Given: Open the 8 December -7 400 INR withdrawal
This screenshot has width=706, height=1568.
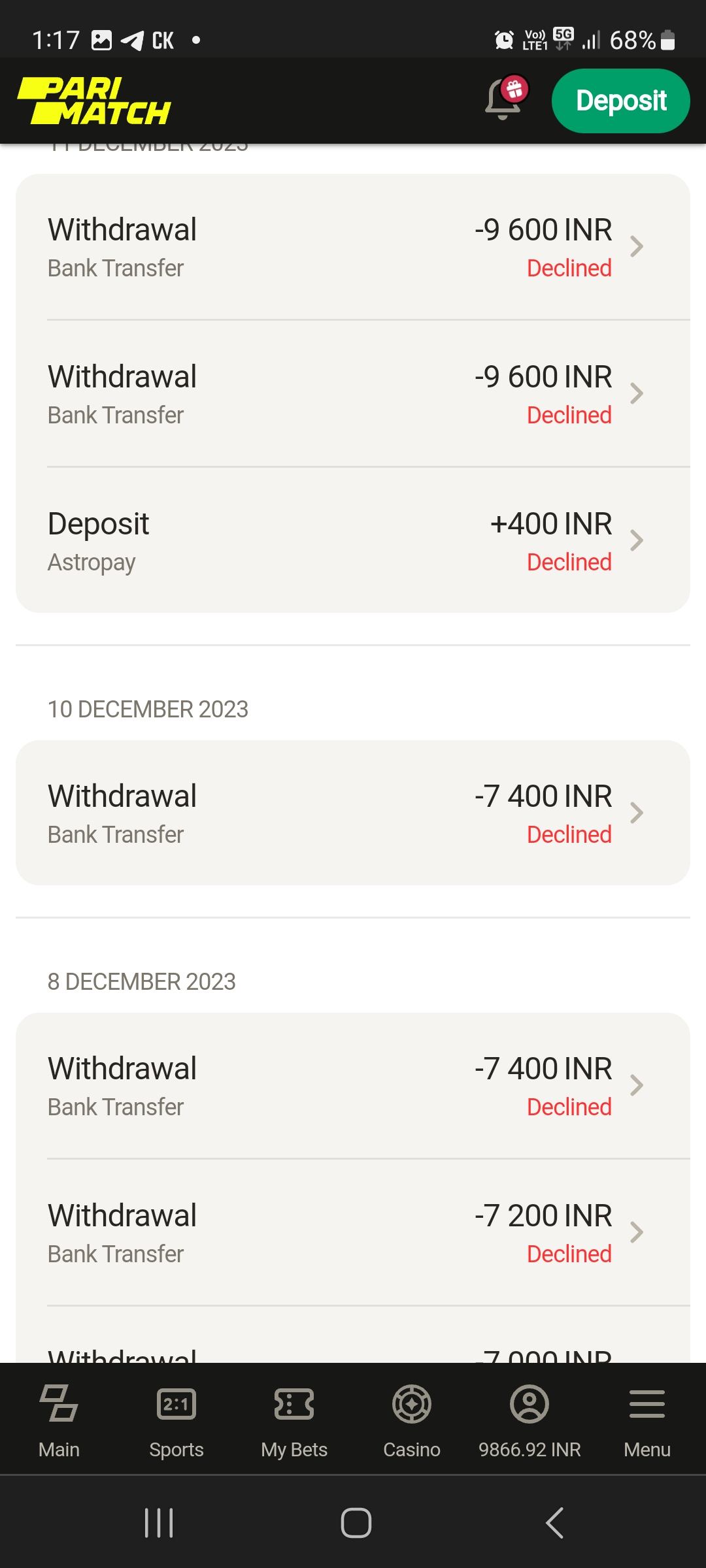Looking at the screenshot, I should [353, 1085].
